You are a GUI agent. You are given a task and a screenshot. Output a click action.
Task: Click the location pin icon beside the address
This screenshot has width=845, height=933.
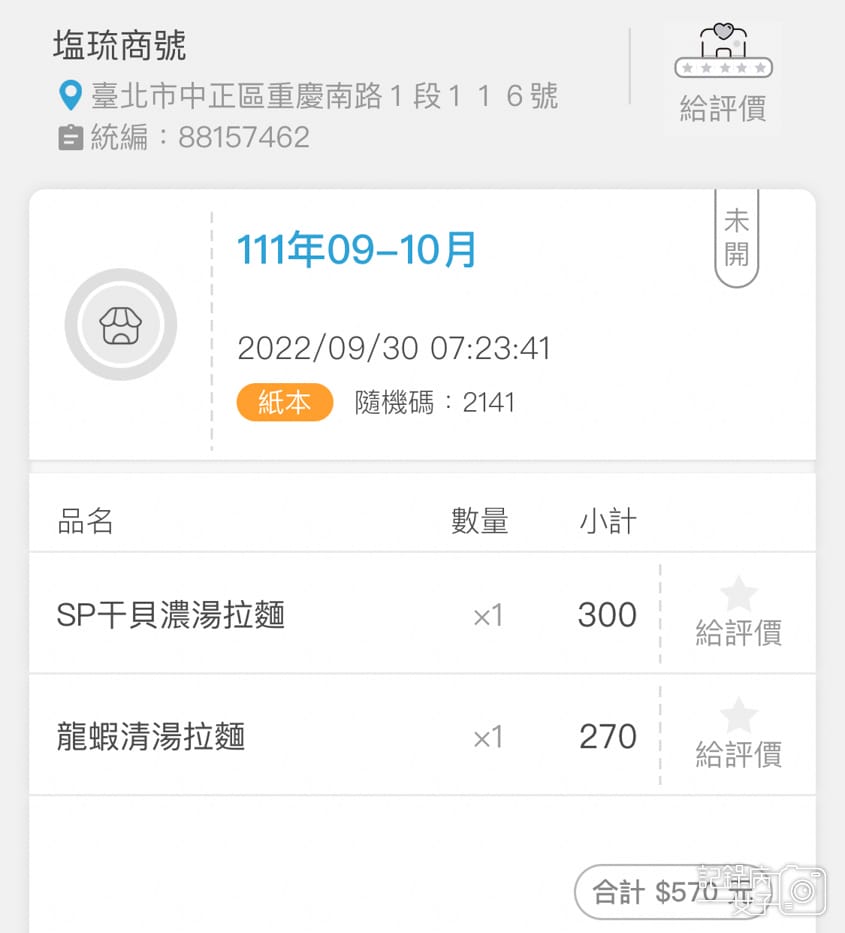[x=69, y=96]
